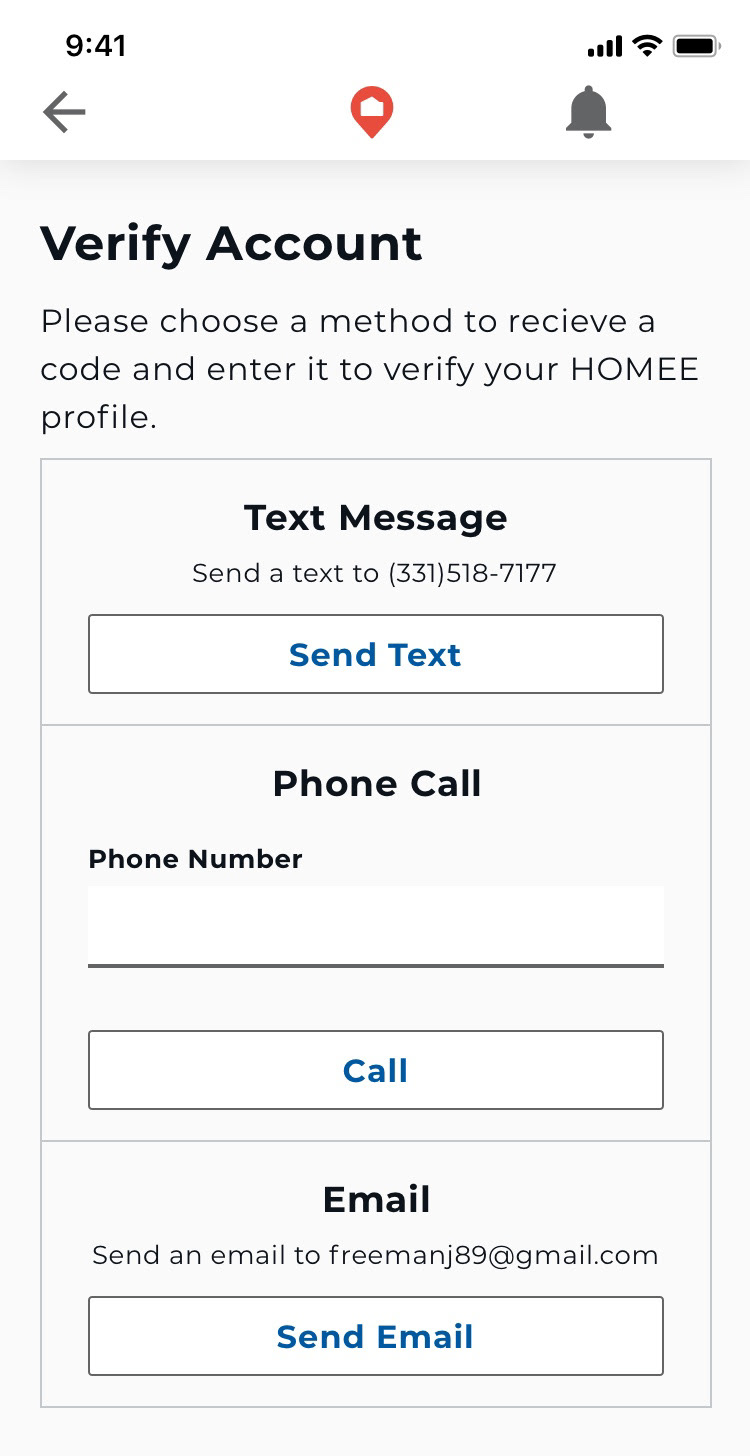Send verification code via Send Text
This screenshot has width=750, height=1456.
376,654
